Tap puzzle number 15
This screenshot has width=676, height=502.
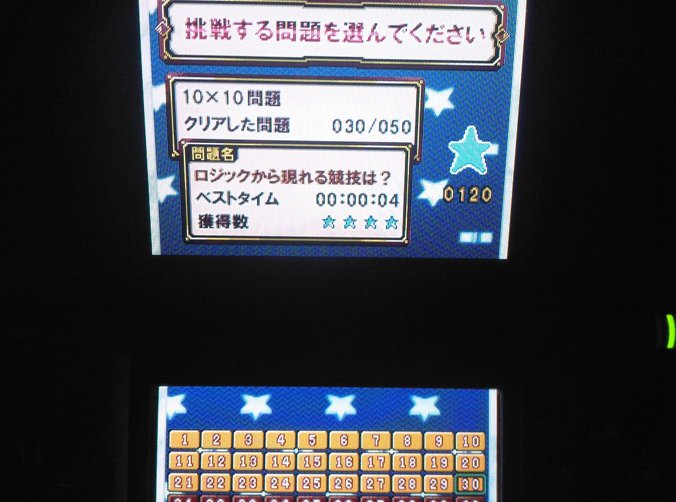coord(312,462)
